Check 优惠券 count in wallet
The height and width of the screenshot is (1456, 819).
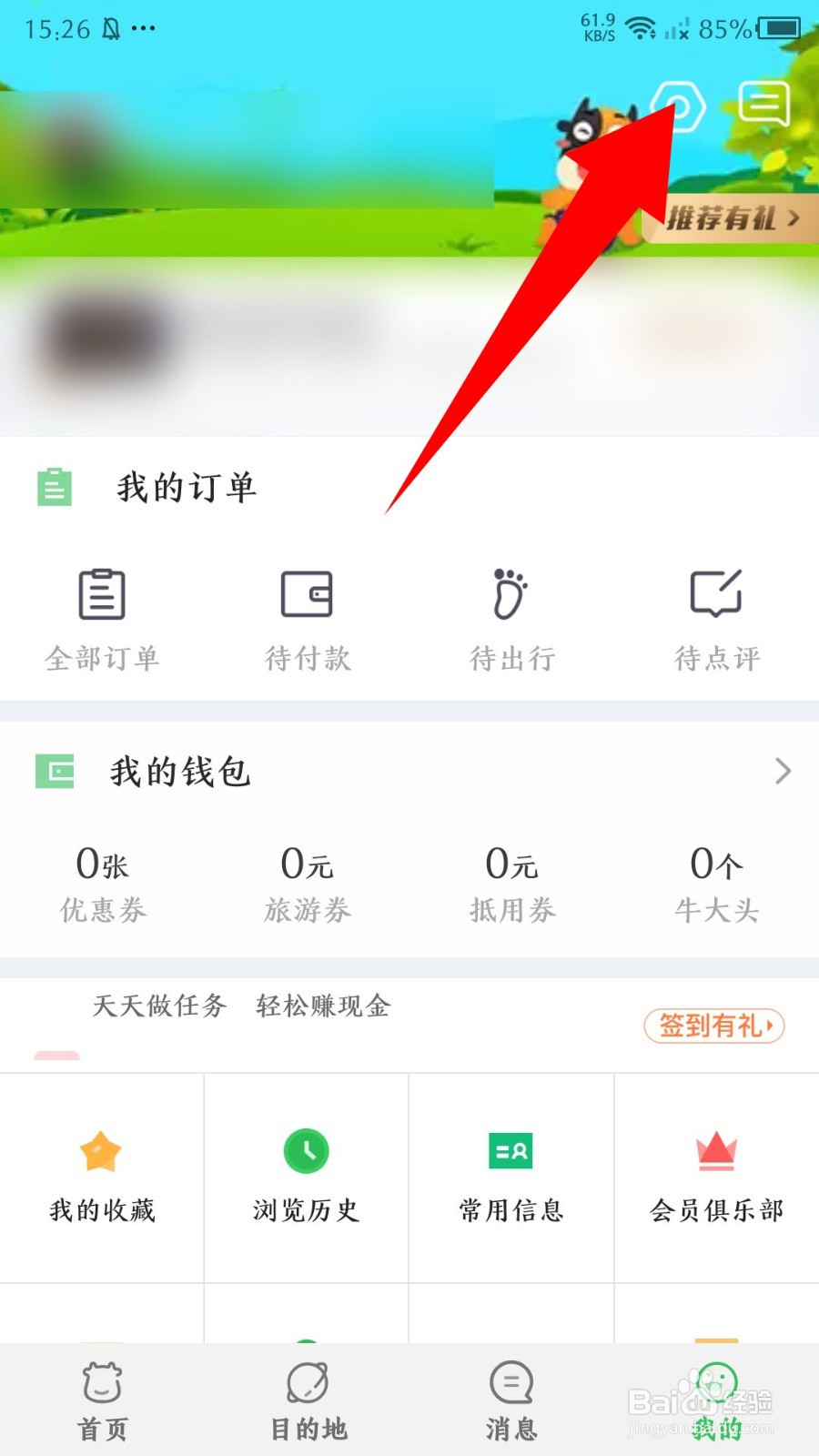pos(102,883)
